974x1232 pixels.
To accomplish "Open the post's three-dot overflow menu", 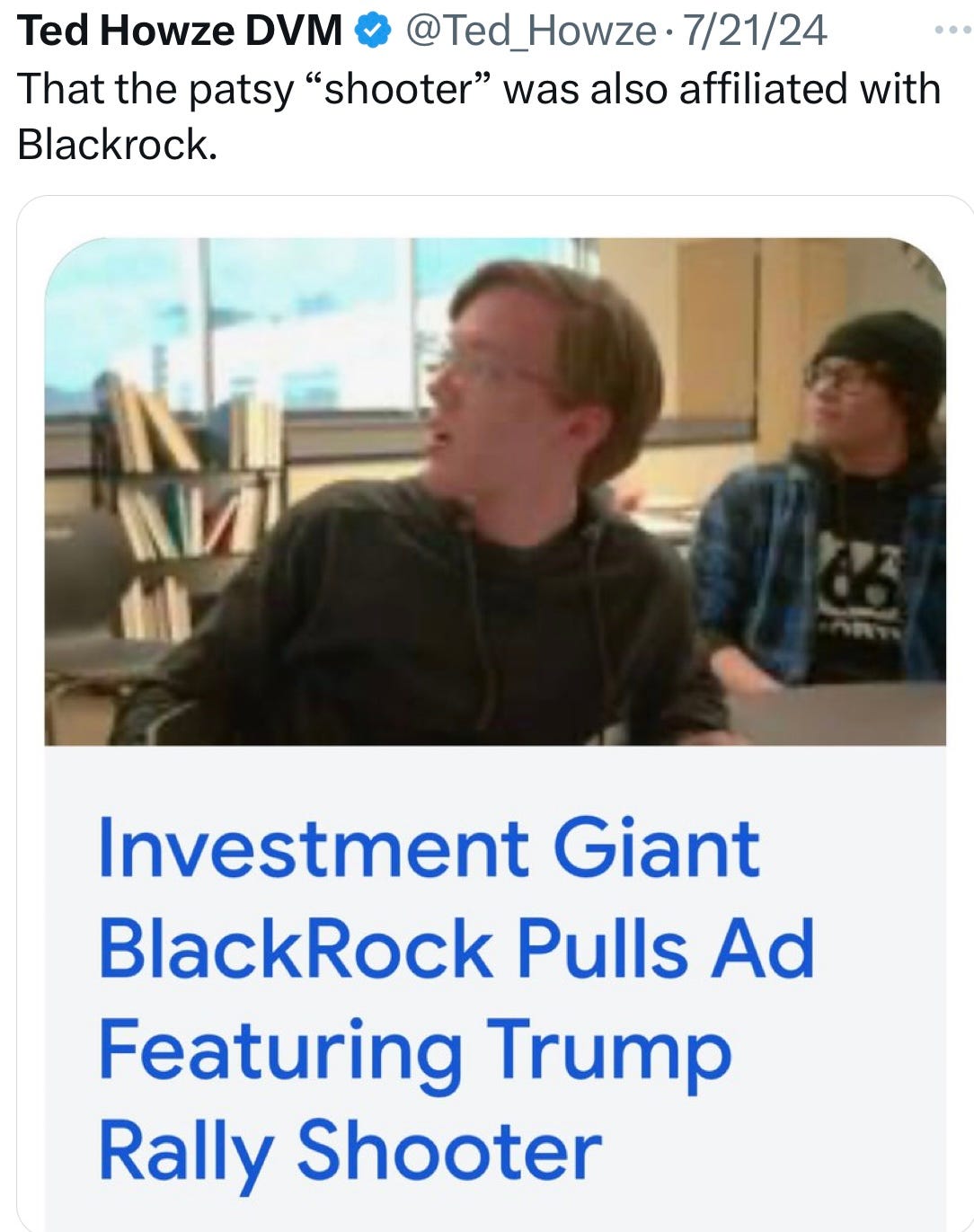I will point(952,31).
